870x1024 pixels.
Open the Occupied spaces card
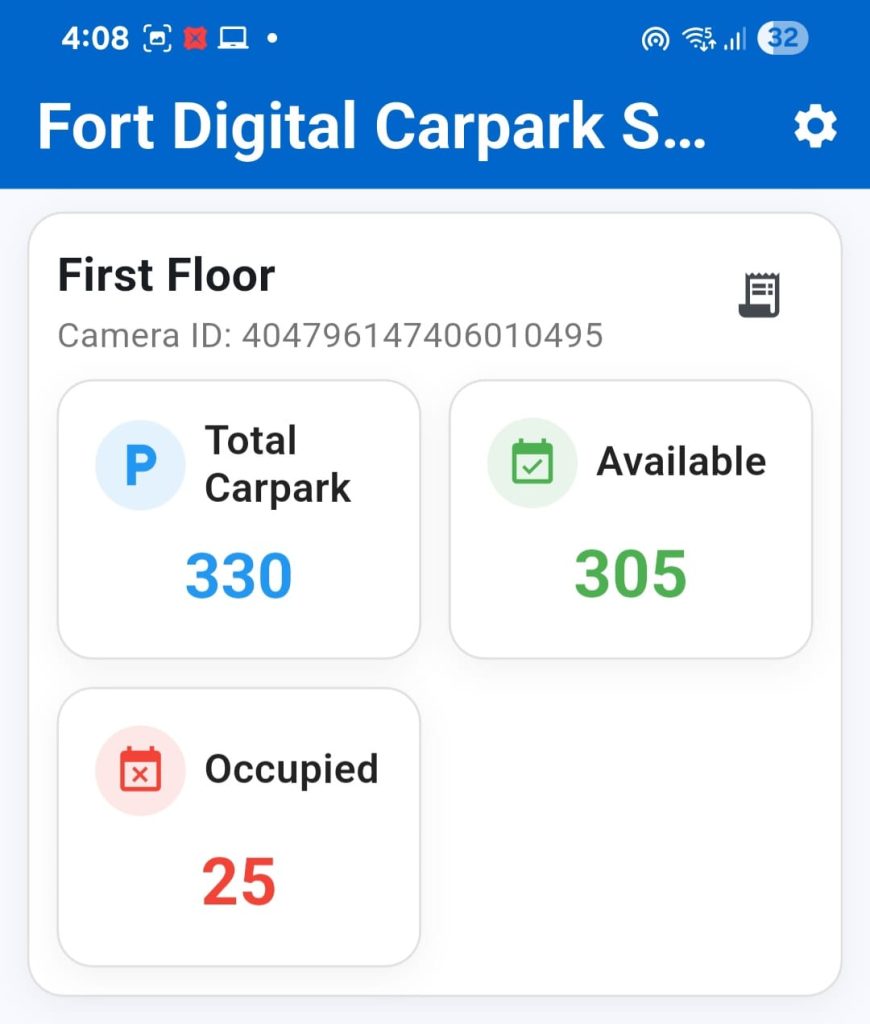[239, 827]
